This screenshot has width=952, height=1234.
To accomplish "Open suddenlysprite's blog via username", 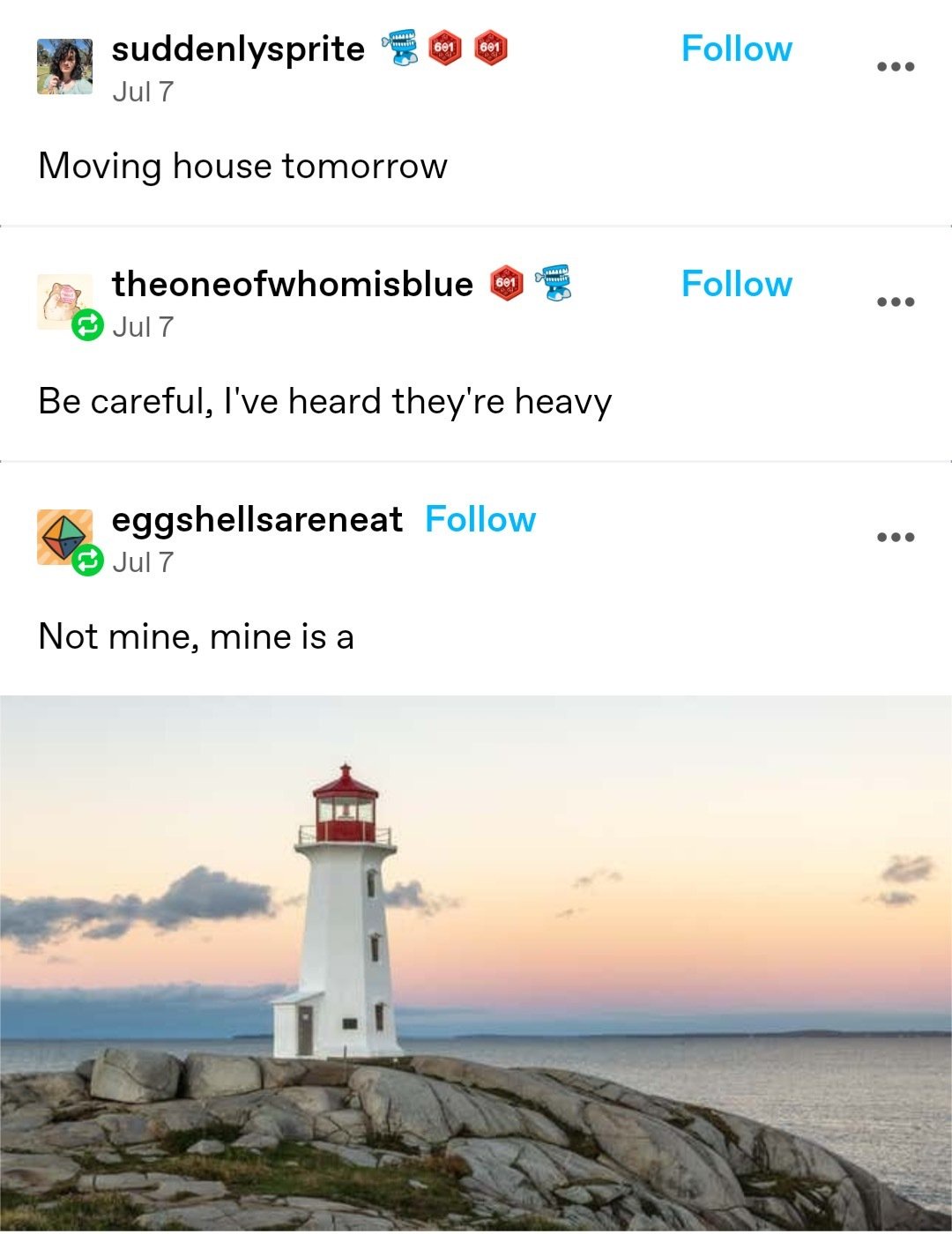I will pos(238,49).
